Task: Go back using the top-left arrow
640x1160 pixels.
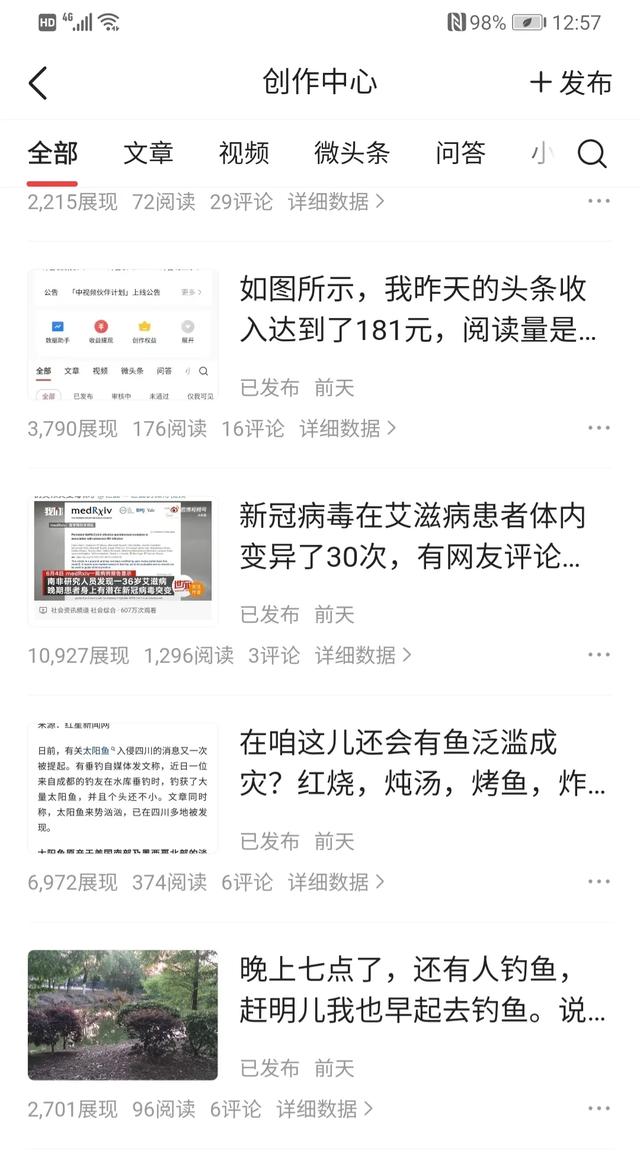Action: [x=38, y=83]
